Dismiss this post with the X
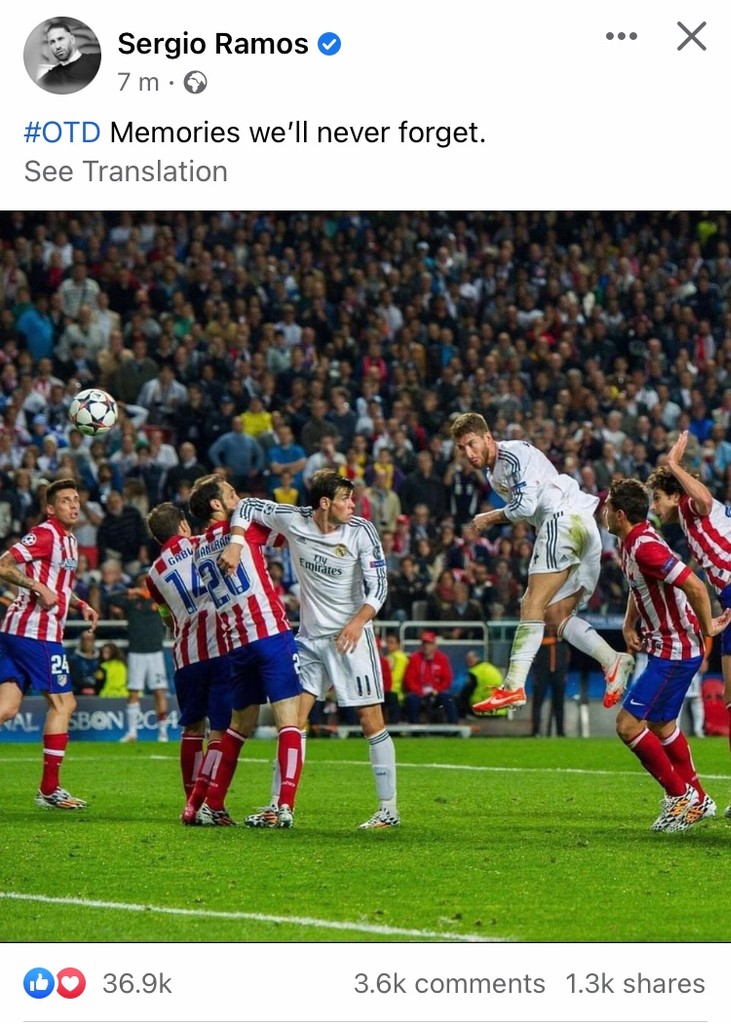This screenshot has height=1024, width=731. tap(691, 37)
